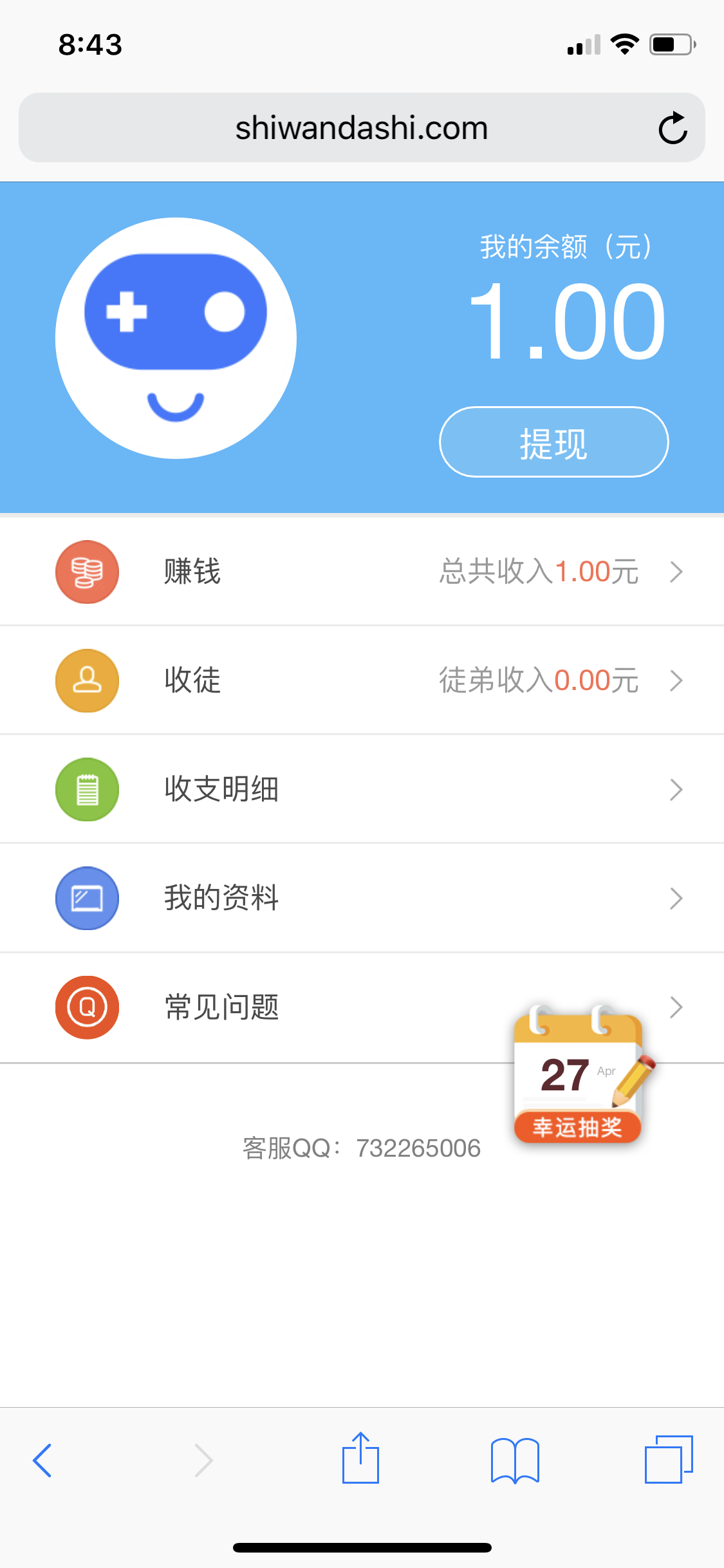Select the orange 常见问题 Q icon
The height and width of the screenshot is (1568, 724).
[87, 1007]
